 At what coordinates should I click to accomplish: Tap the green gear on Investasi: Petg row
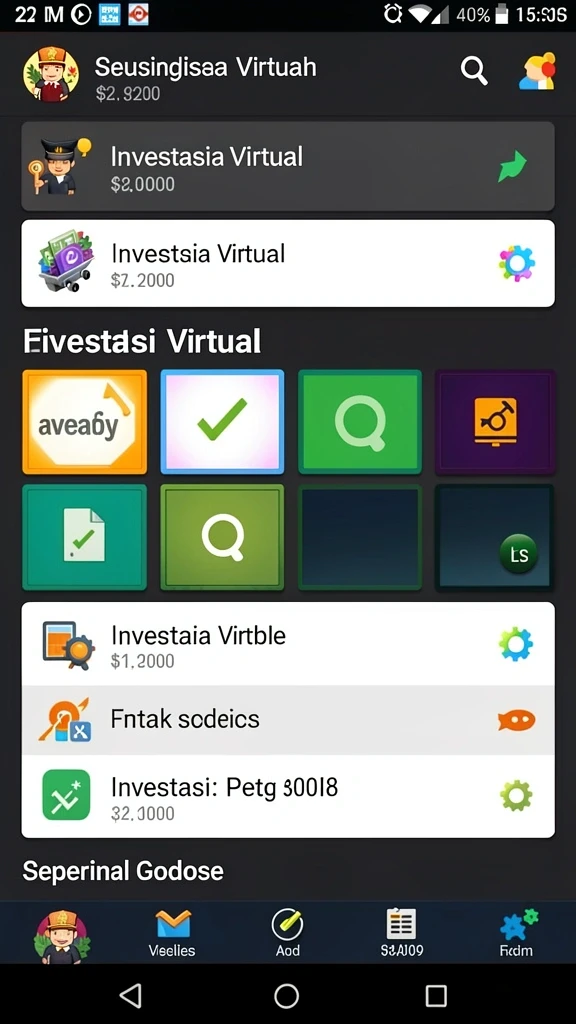(x=516, y=796)
